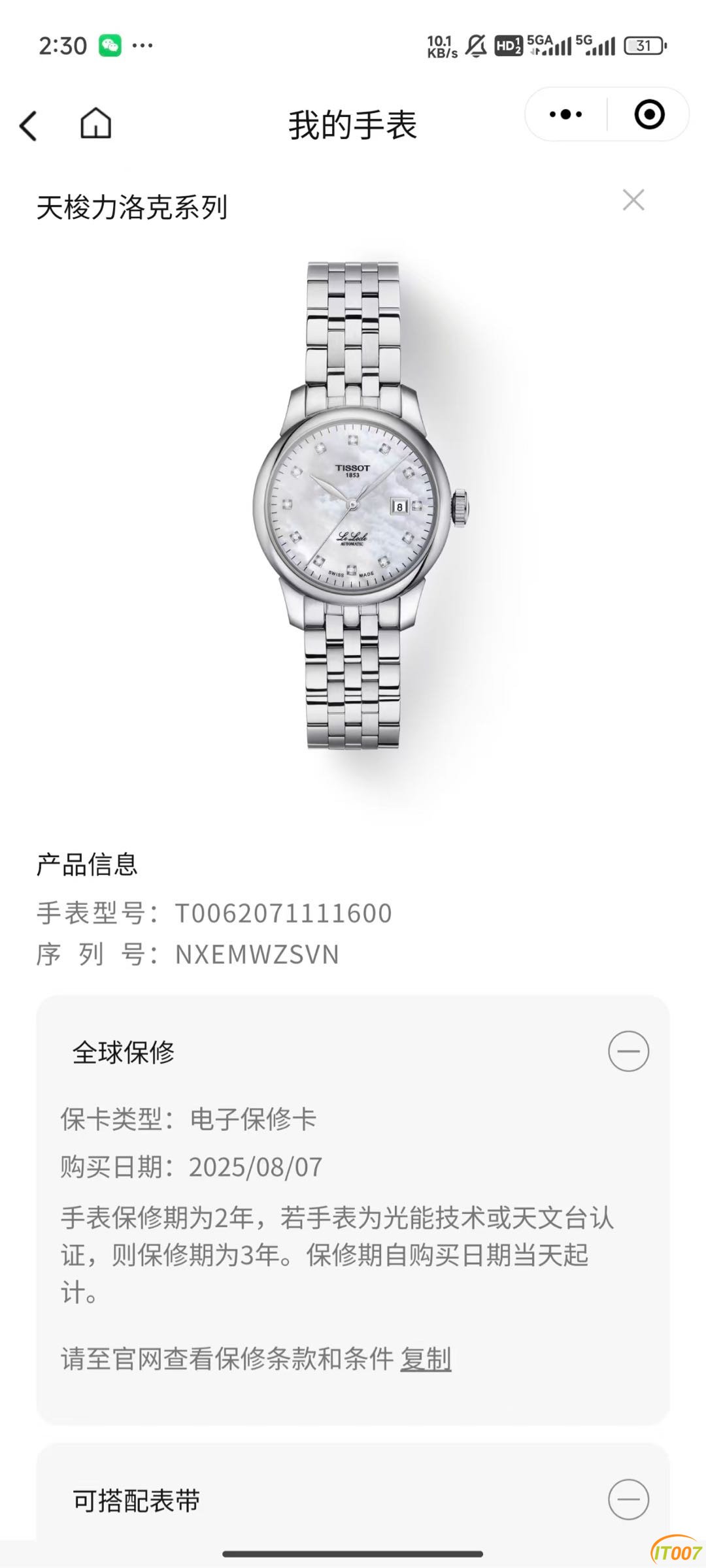Image resolution: width=706 pixels, height=1568 pixels.
Task: Dismiss the watch details with X
Action: point(633,200)
